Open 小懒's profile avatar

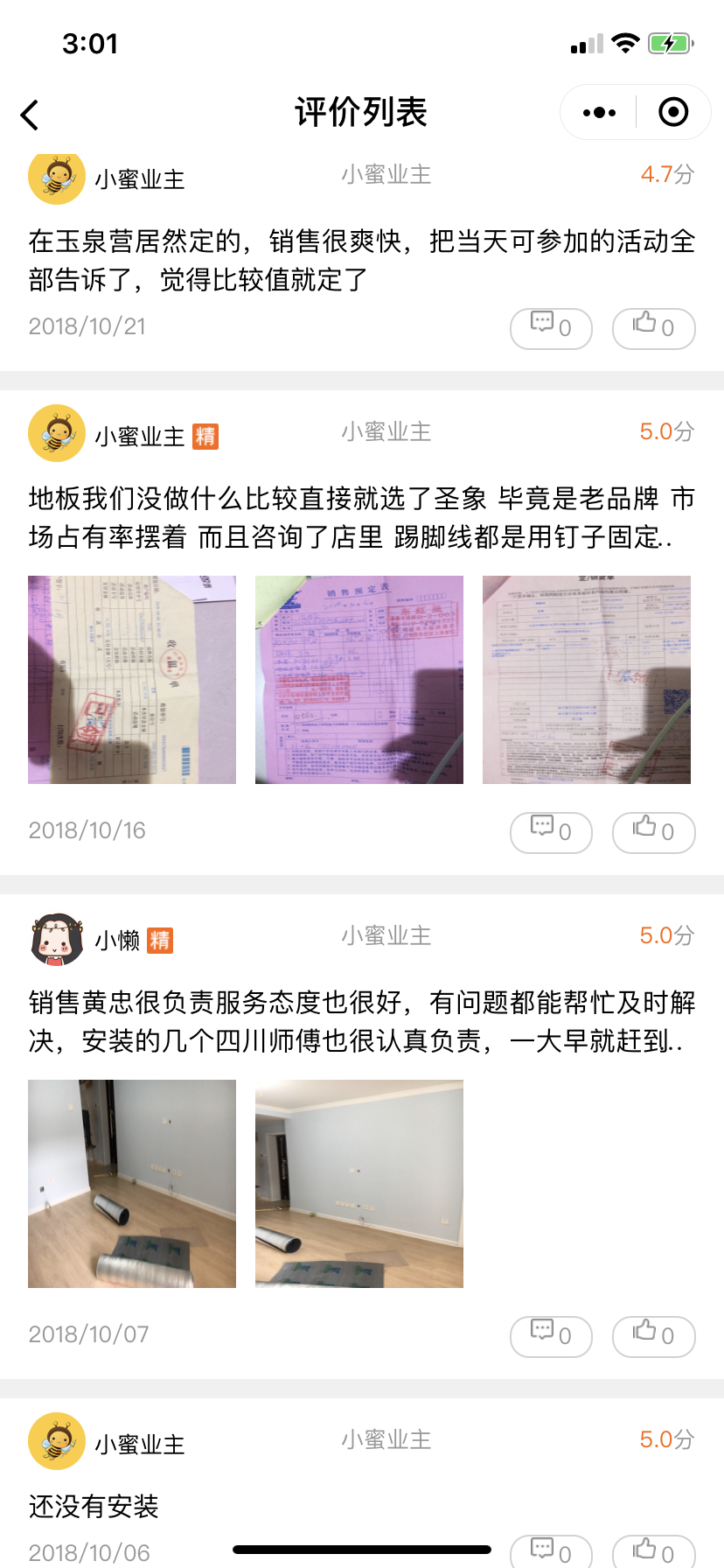point(57,938)
